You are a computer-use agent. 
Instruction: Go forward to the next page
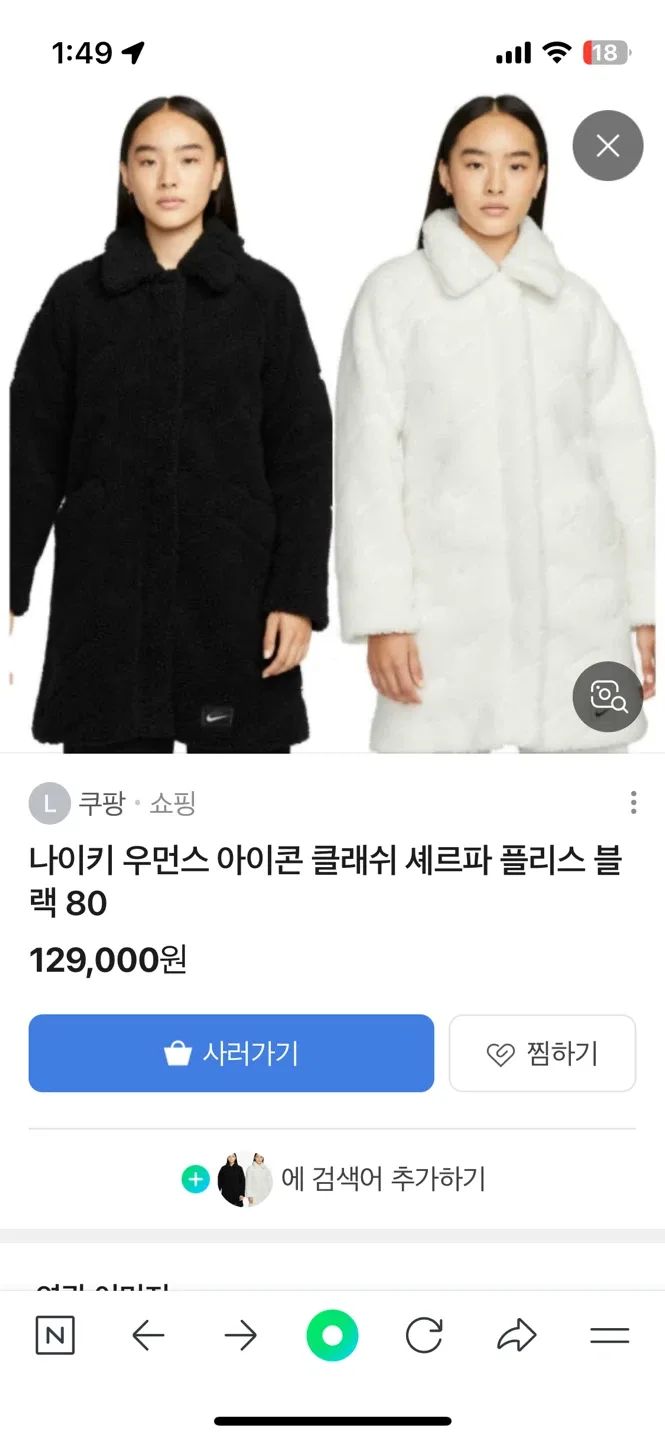pos(240,1336)
